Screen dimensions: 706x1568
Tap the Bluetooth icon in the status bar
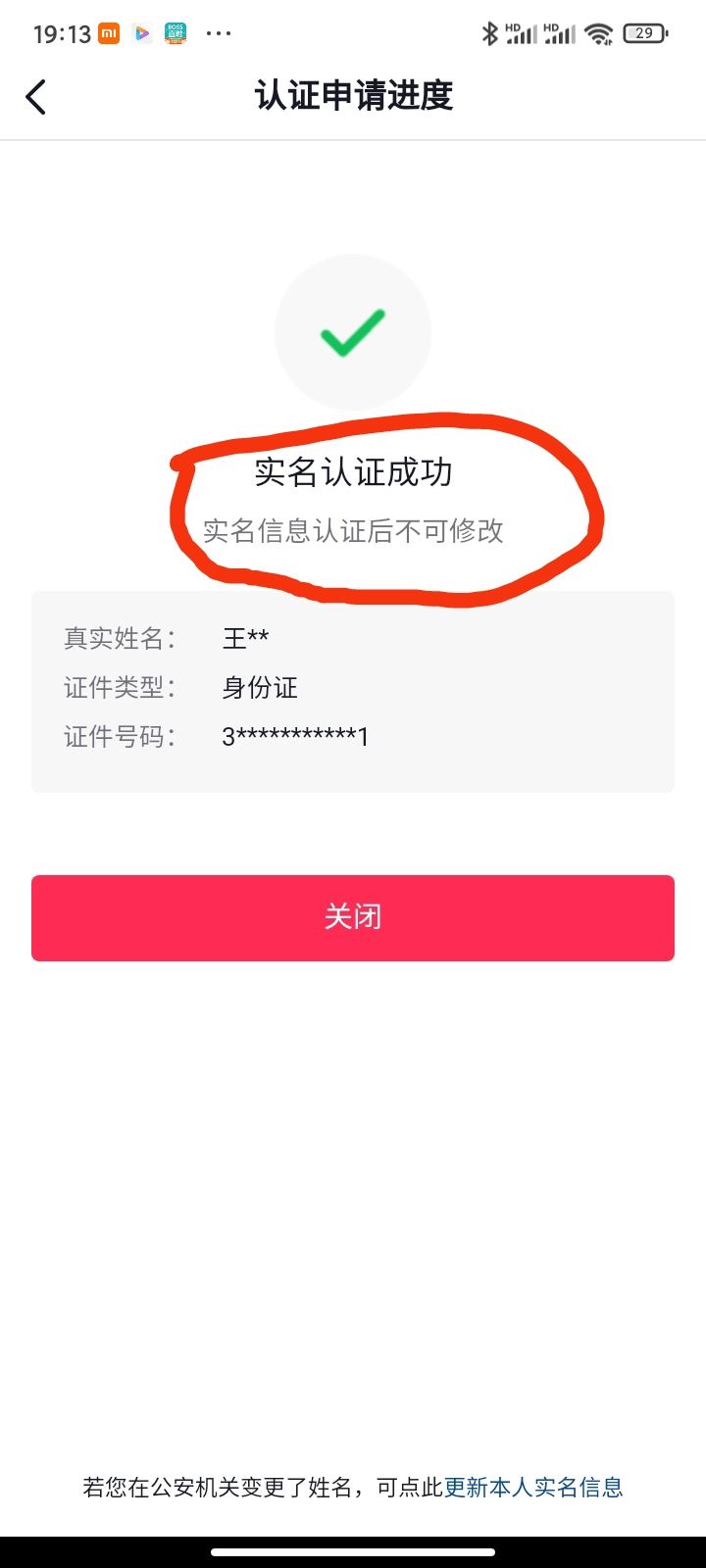[491, 32]
